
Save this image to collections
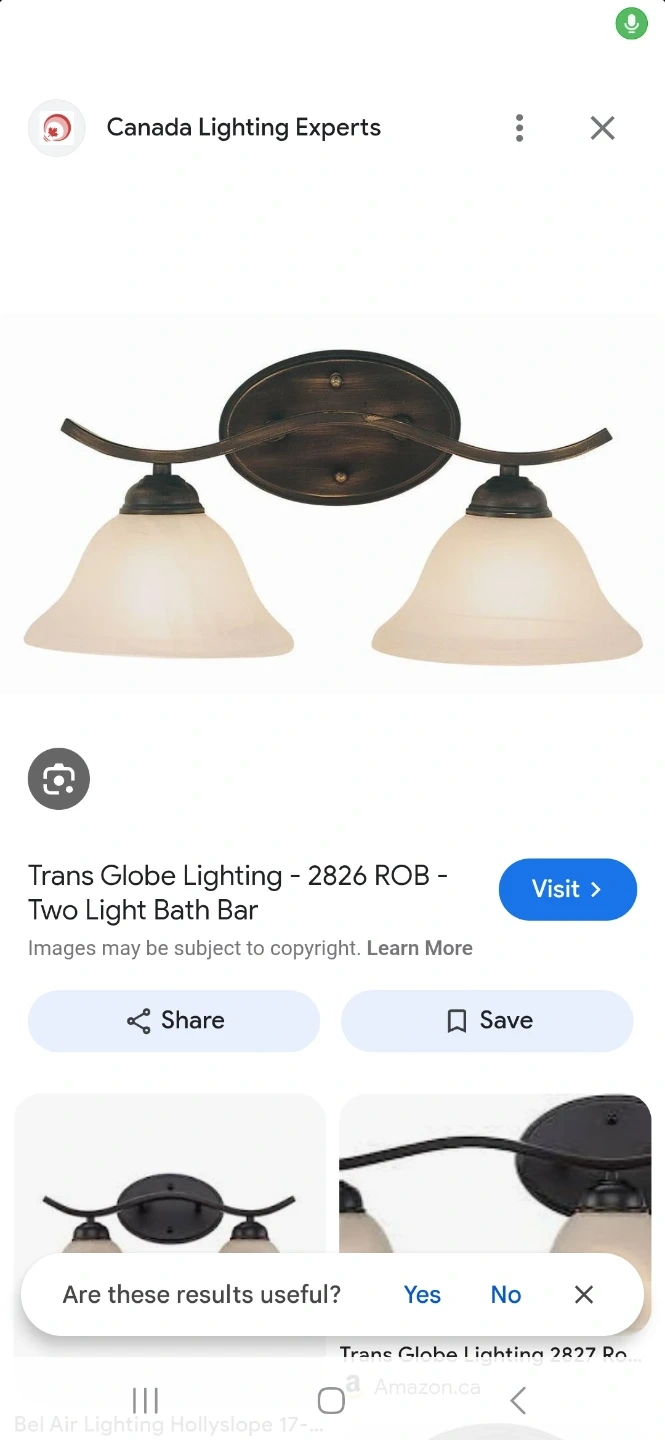[487, 1020]
